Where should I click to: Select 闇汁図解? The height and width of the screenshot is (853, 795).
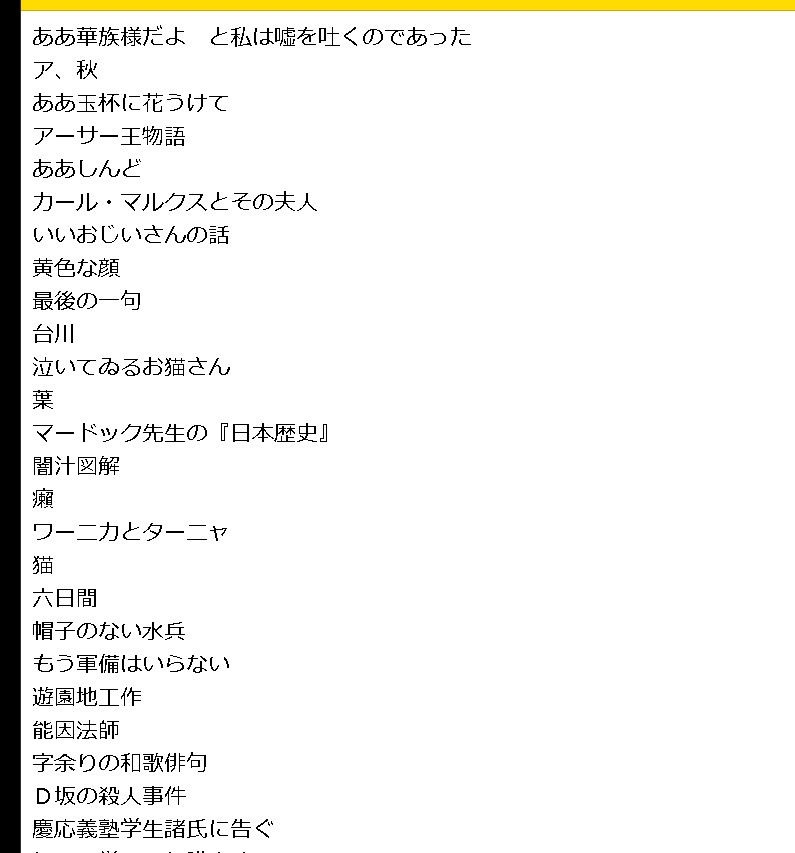pos(76,466)
